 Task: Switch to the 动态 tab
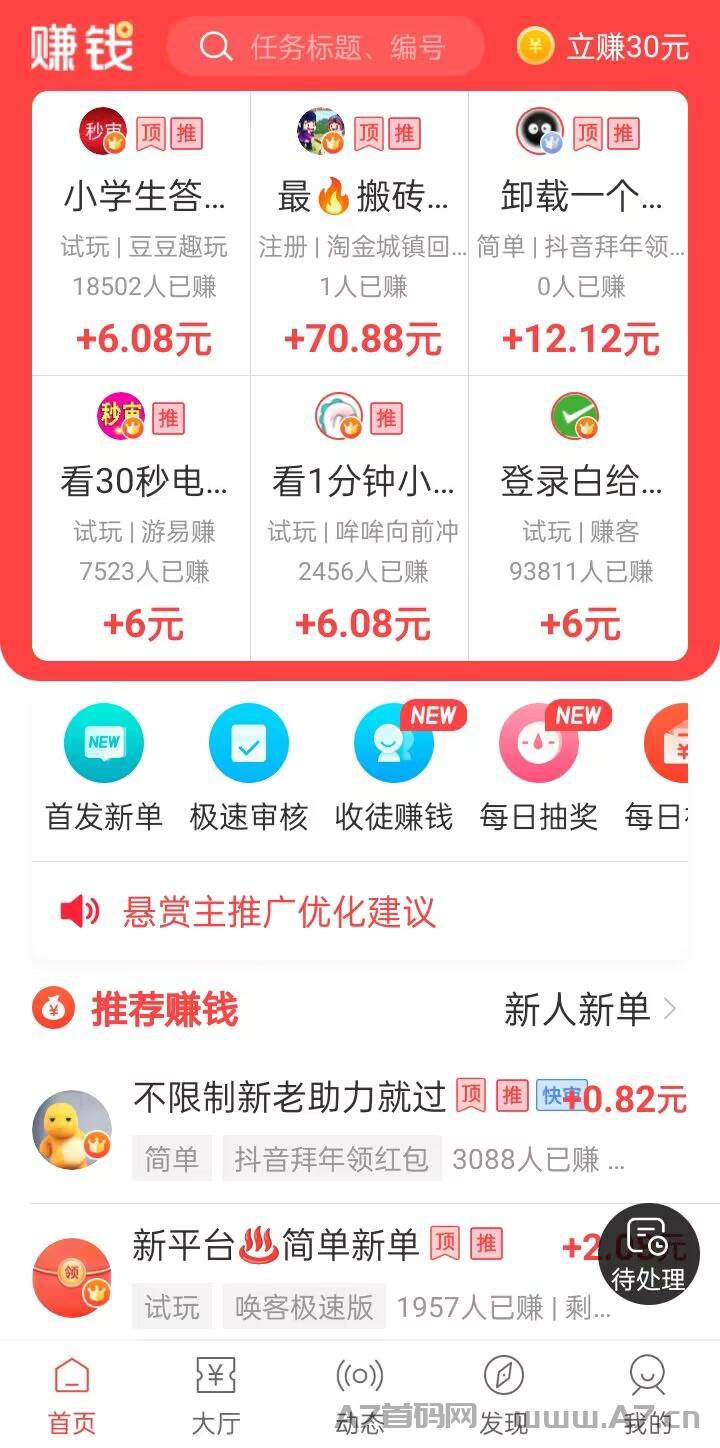[360, 1394]
